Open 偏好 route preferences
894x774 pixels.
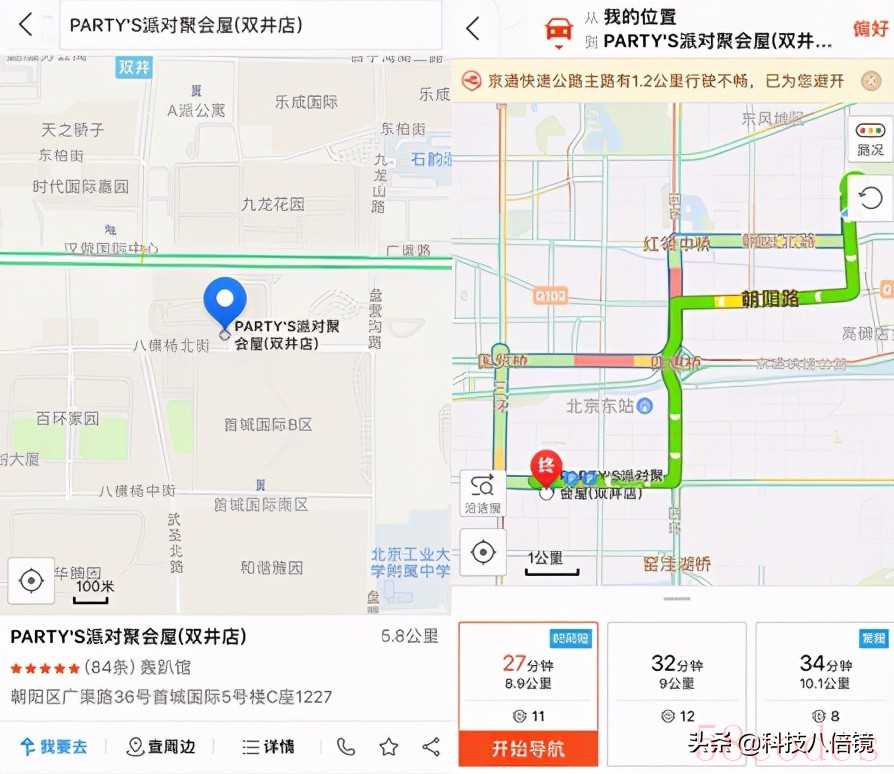(870, 29)
